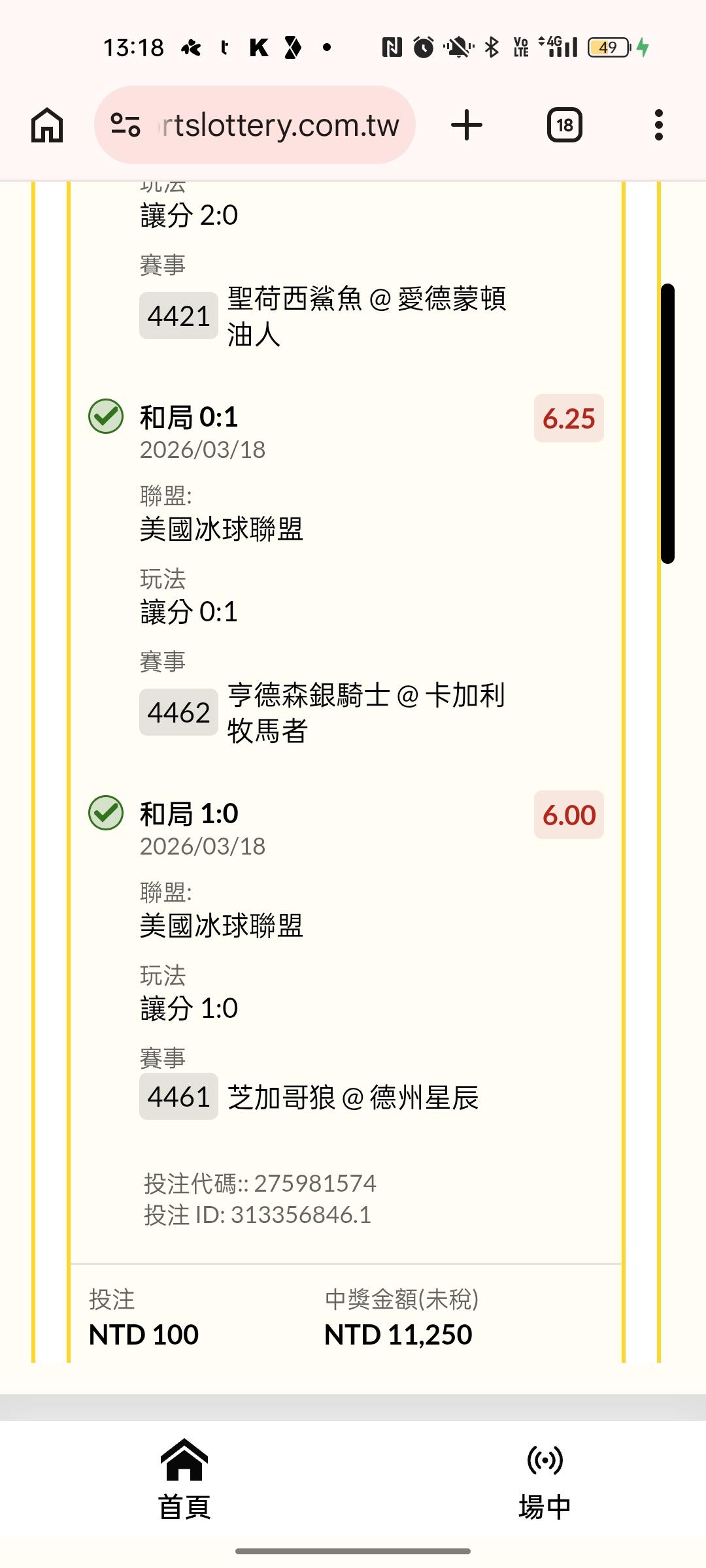Tap the site information icon in address bar
This screenshot has width=706, height=1568.
click(126, 125)
